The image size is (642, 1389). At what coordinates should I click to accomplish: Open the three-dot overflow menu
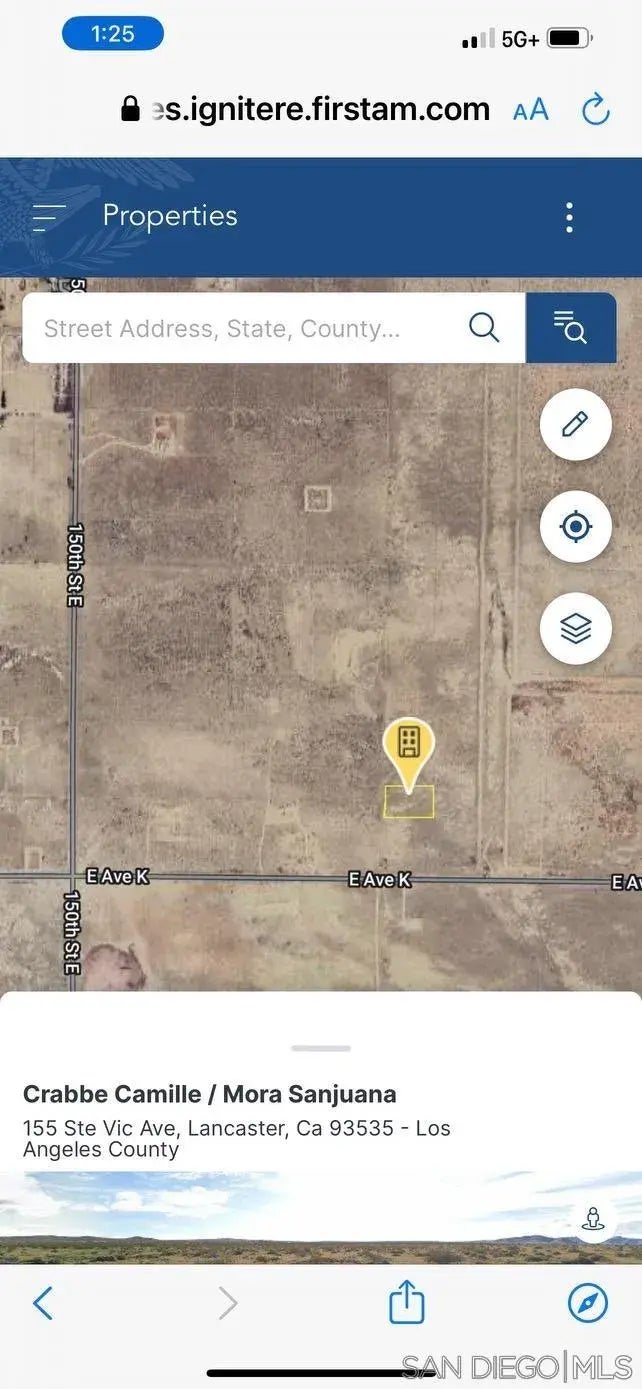tap(569, 217)
